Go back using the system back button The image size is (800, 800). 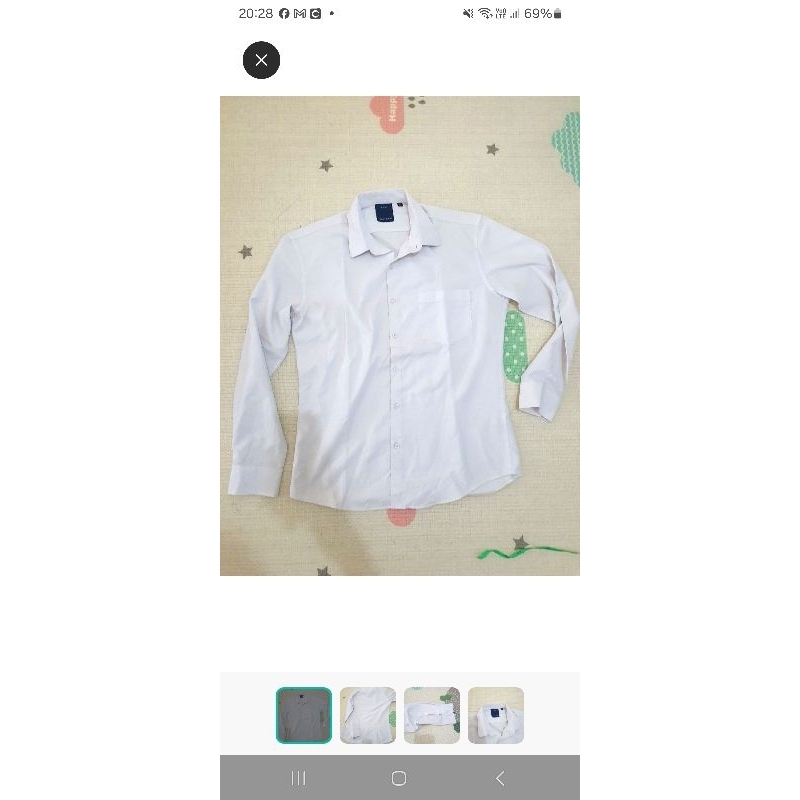[x=500, y=778]
